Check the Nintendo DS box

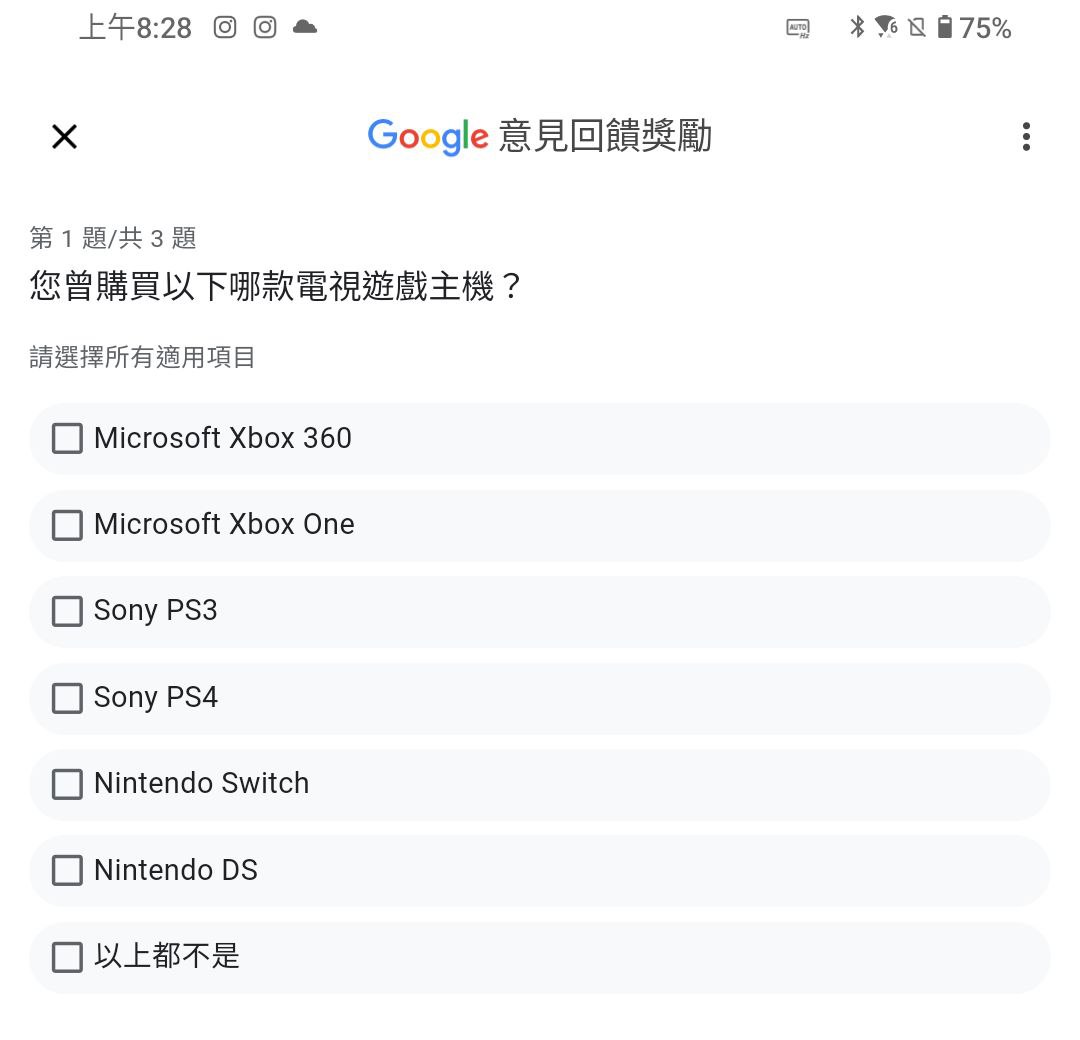tap(68, 871)
